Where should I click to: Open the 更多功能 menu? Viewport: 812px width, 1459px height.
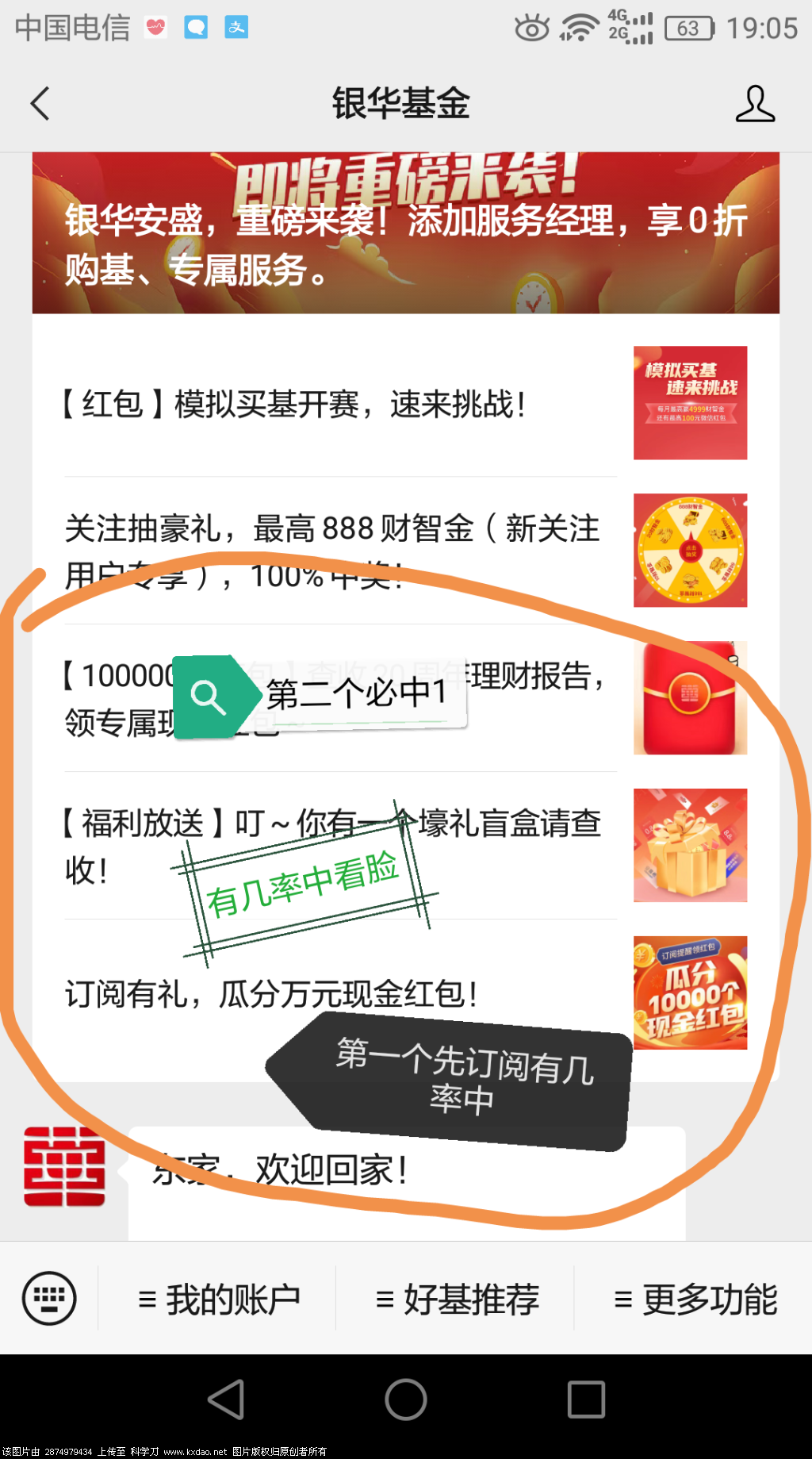pyautogui.click(x=694, y=1300)
